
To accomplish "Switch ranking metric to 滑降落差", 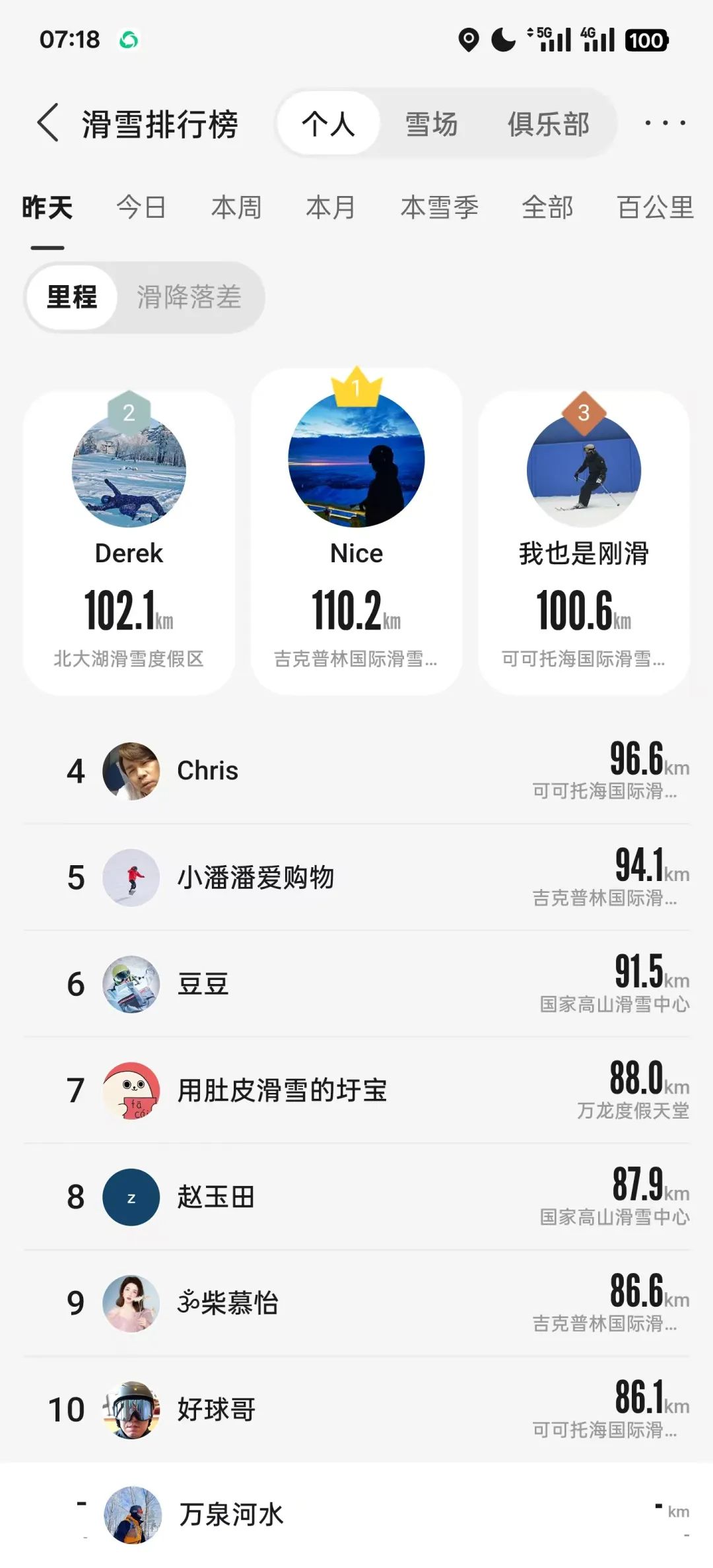I will tap(189, 297).
